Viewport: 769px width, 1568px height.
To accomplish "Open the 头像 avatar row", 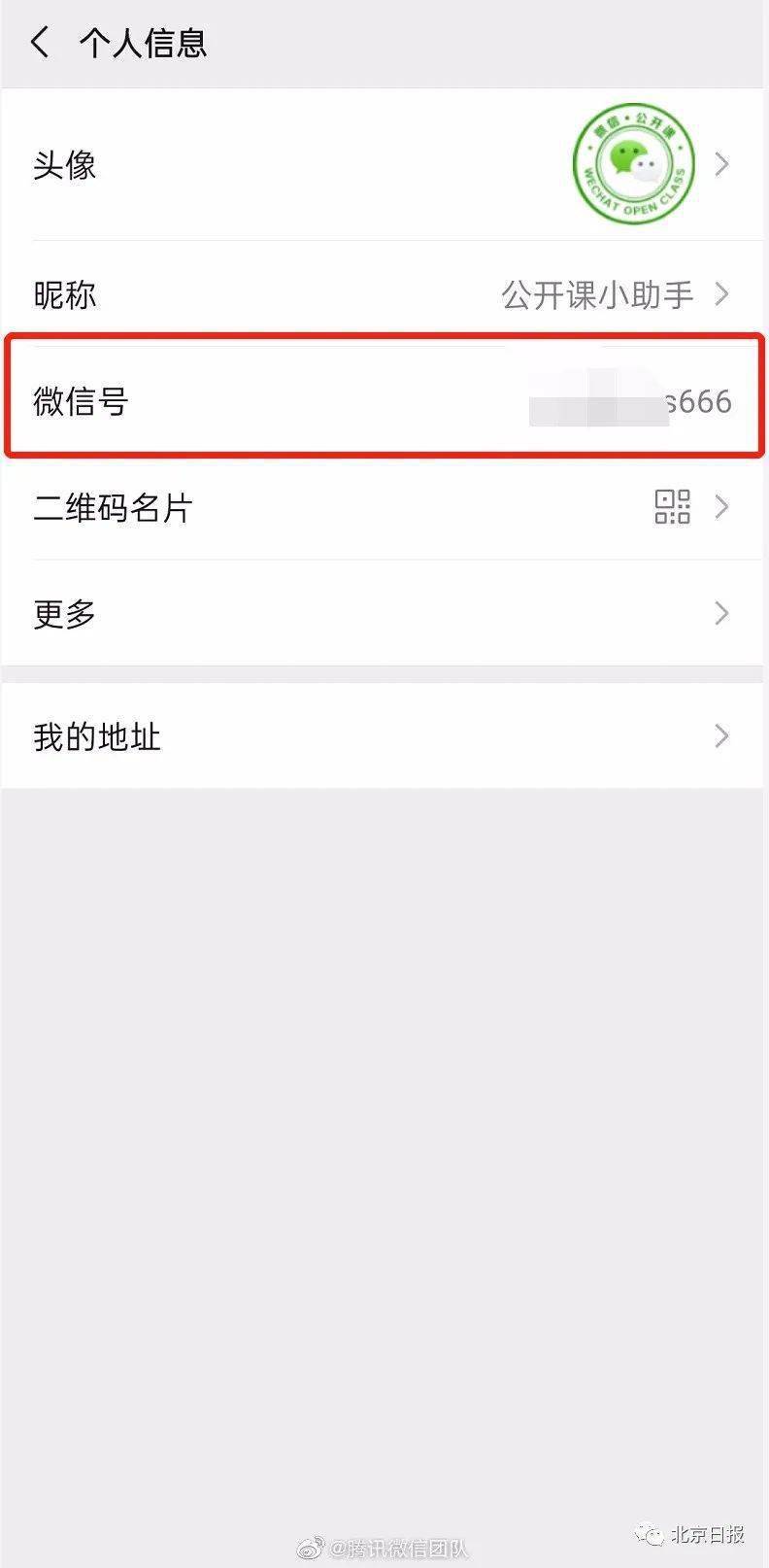I will coord(383,164).
